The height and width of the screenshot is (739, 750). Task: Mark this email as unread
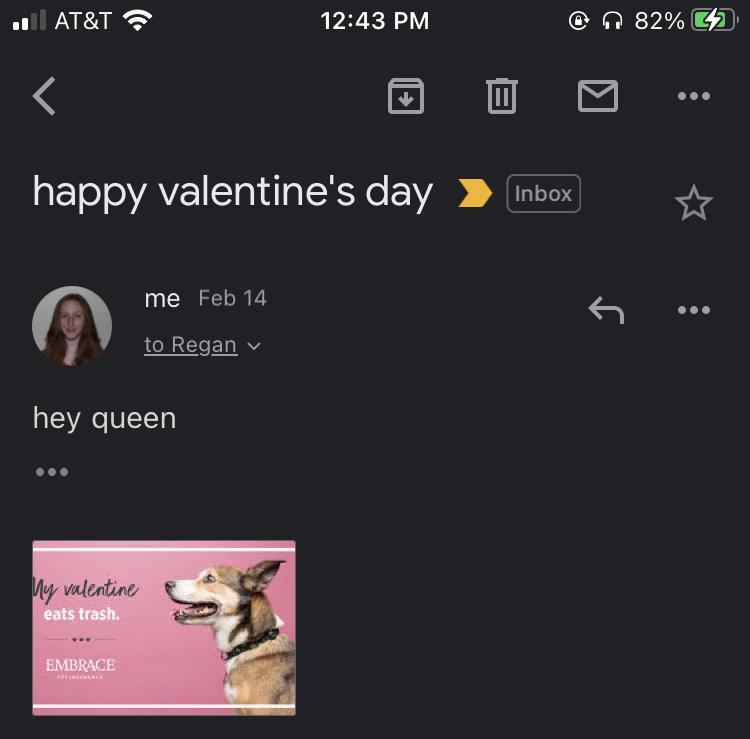[598, 96]
